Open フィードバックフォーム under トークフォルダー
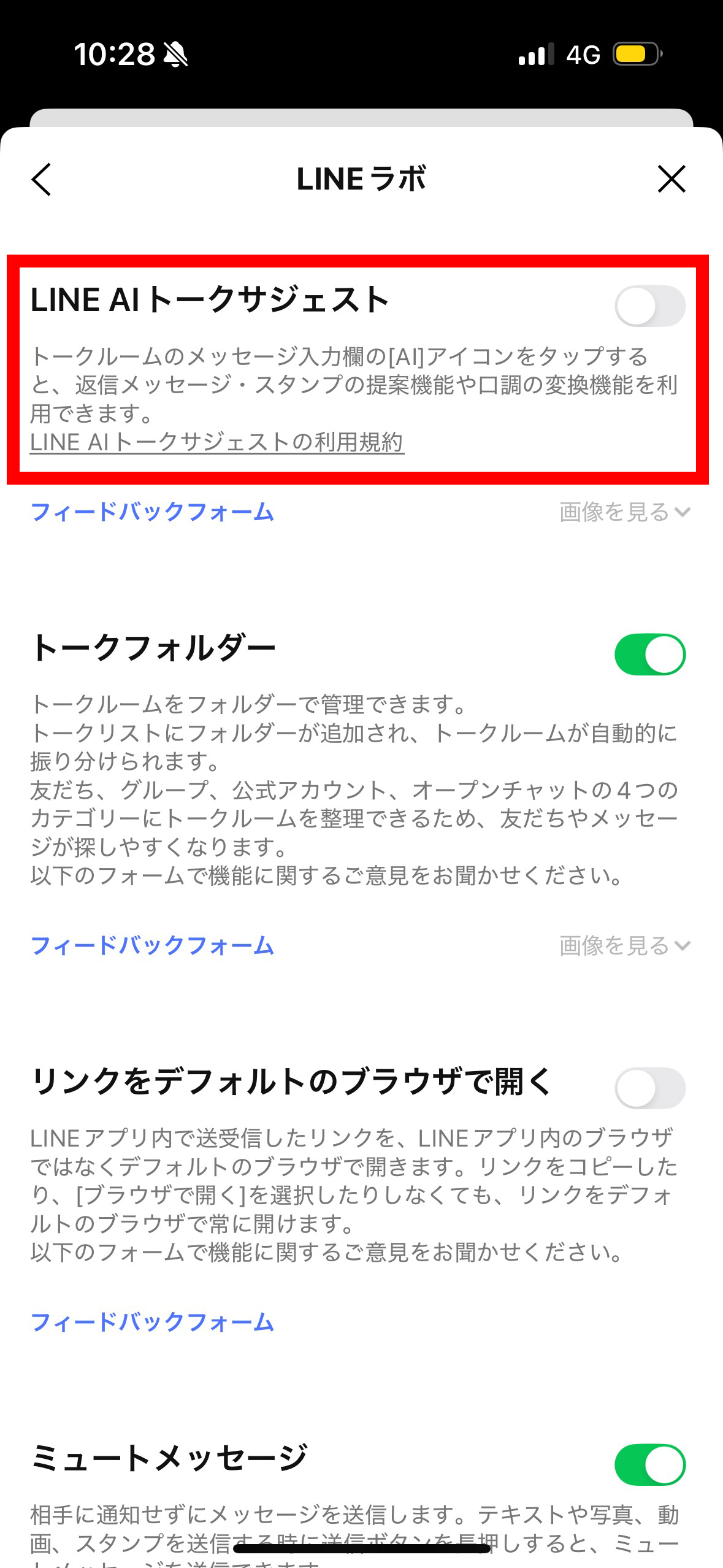 tap(152, 945)
